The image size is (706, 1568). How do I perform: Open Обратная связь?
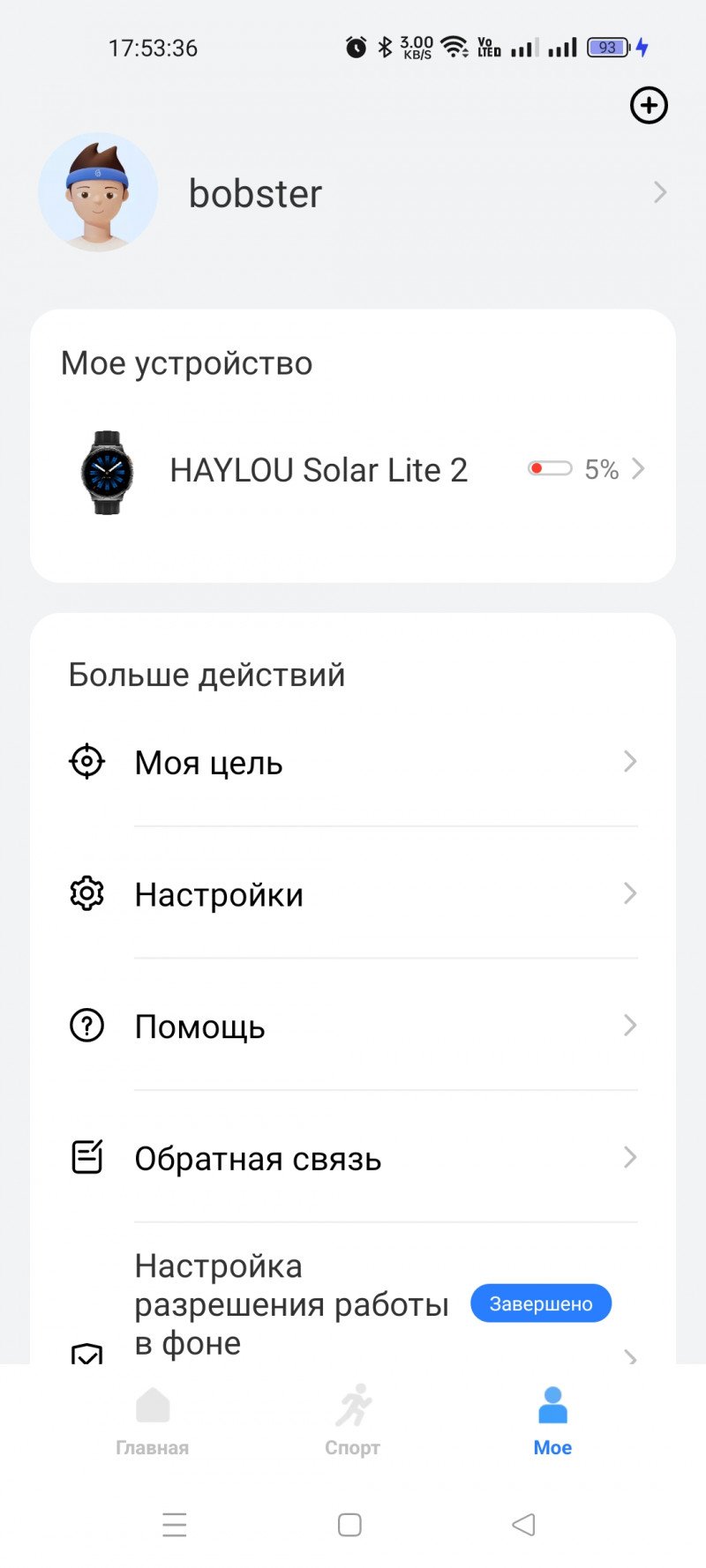click(x=353, y=1158)
